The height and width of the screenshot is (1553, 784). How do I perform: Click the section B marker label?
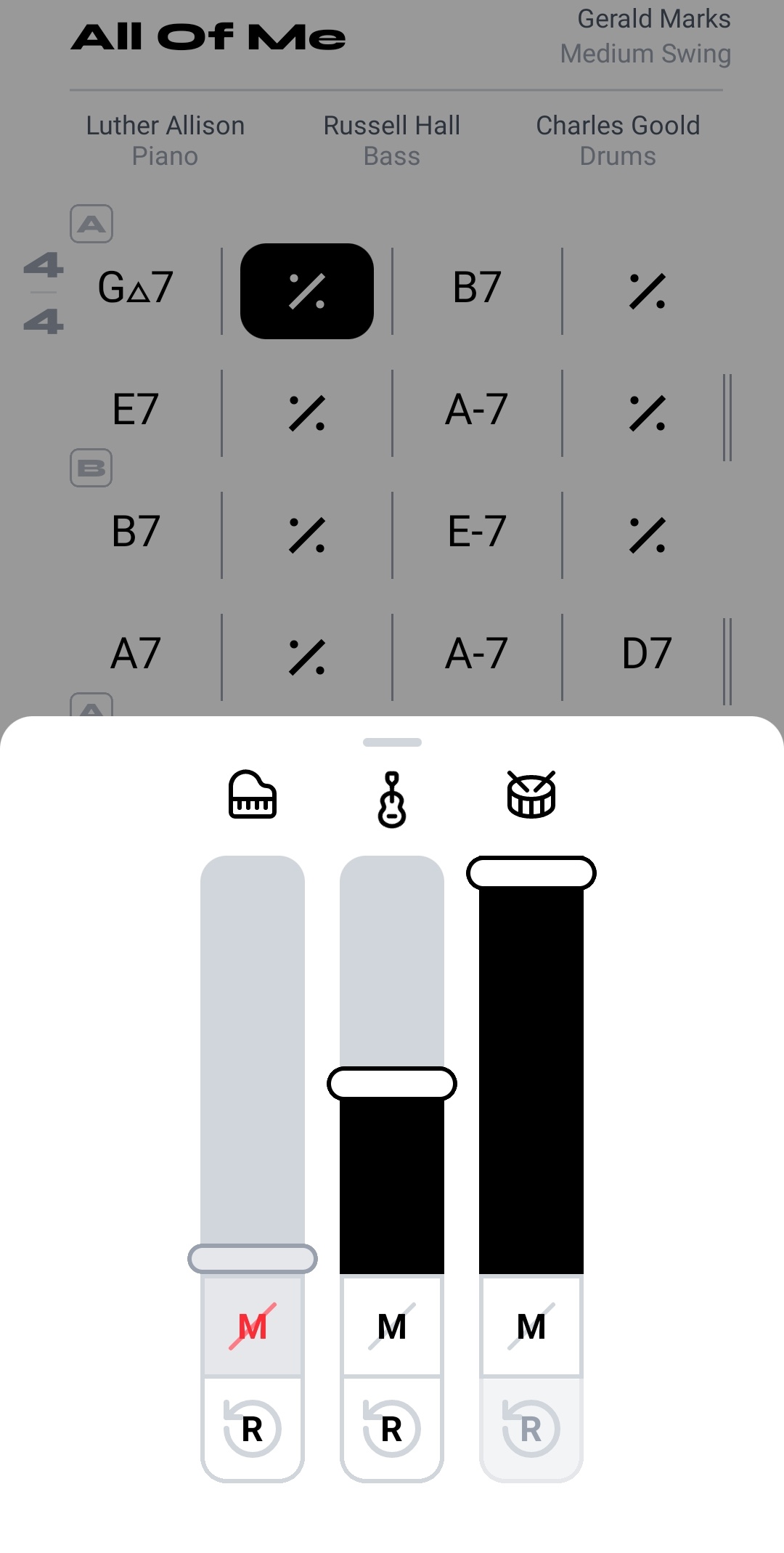pos(91,469)
